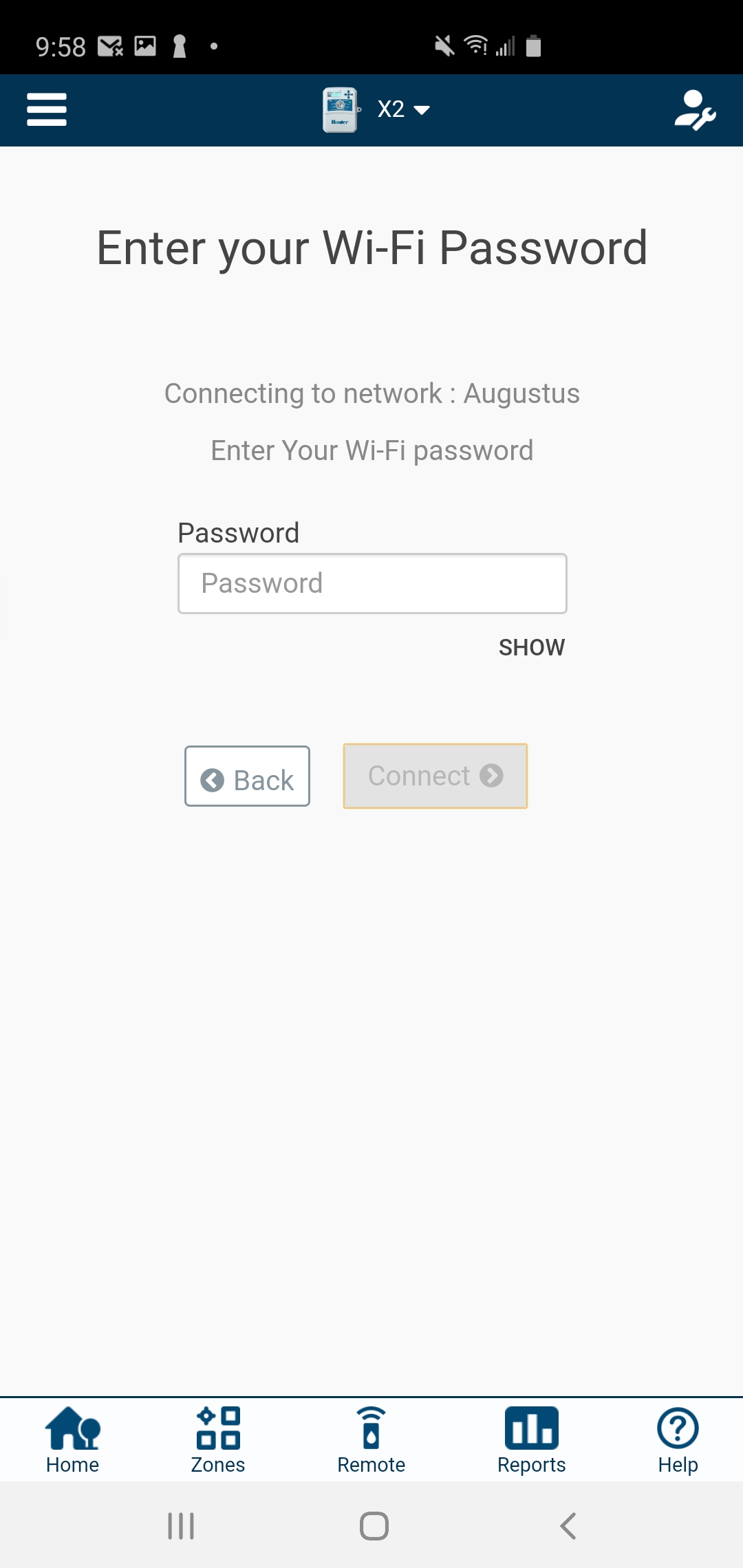Open the Zones tab
This screenshot has height=1568, width=743.
(218, 1440)
